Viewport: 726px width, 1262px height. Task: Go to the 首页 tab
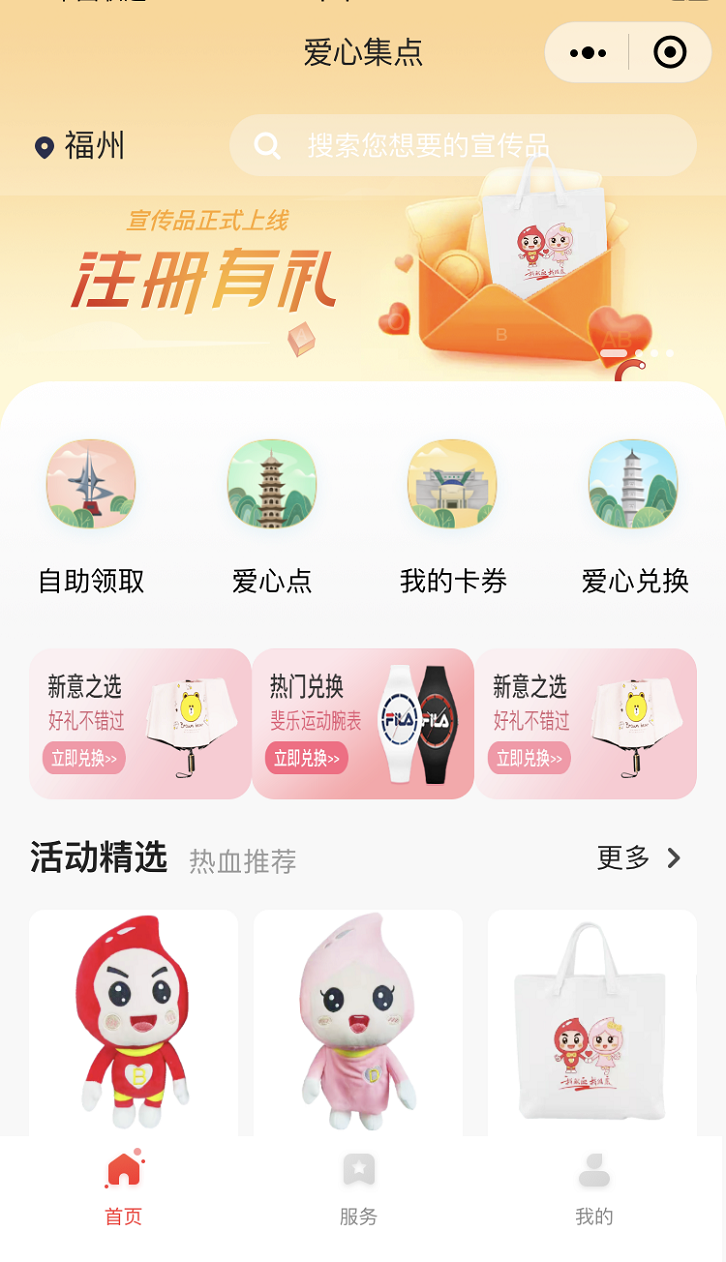pos(124,1190)
